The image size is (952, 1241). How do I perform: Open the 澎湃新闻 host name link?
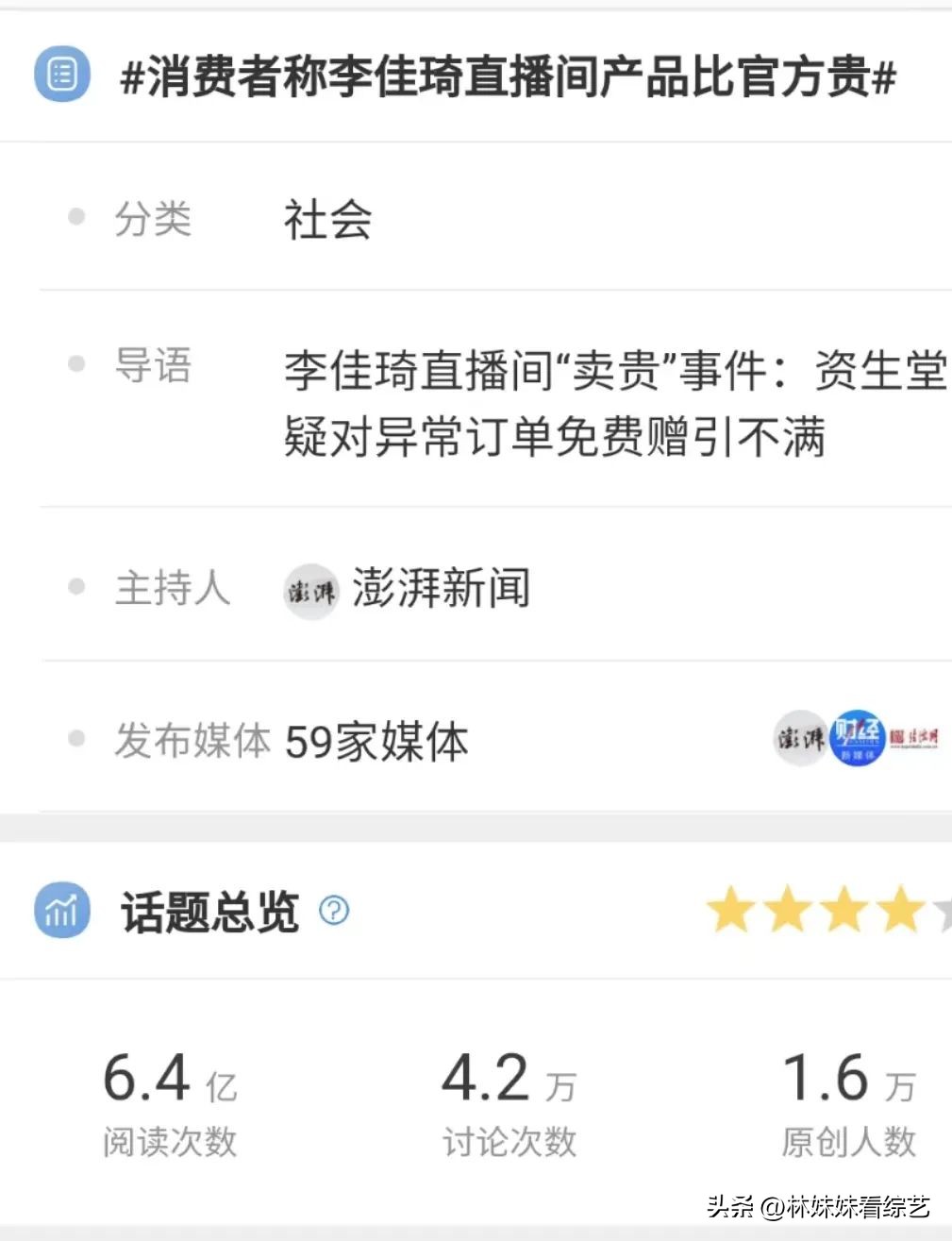click(442, 590)
